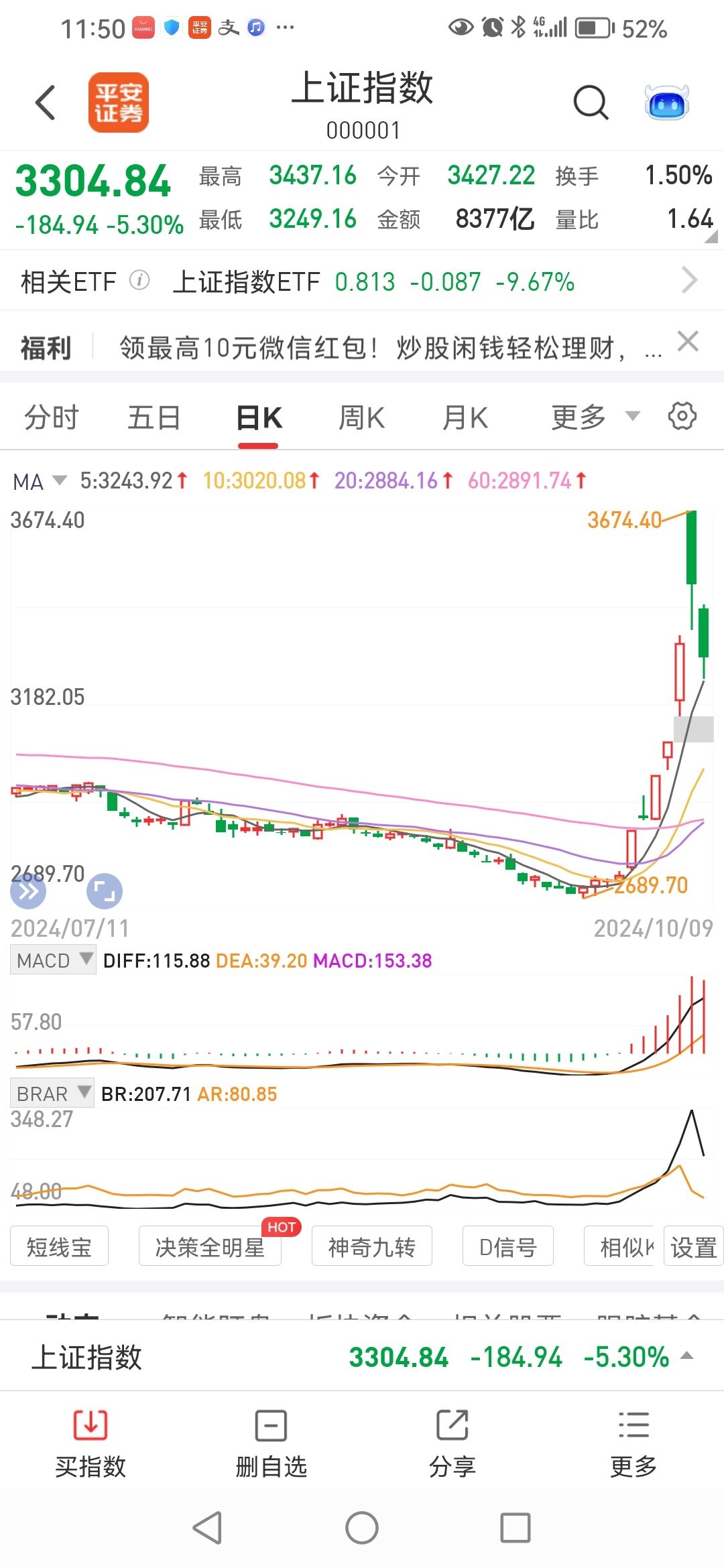Screen dimensions: 724x1568
Task: Open the search magnifier icon
Action: point(591,103)
